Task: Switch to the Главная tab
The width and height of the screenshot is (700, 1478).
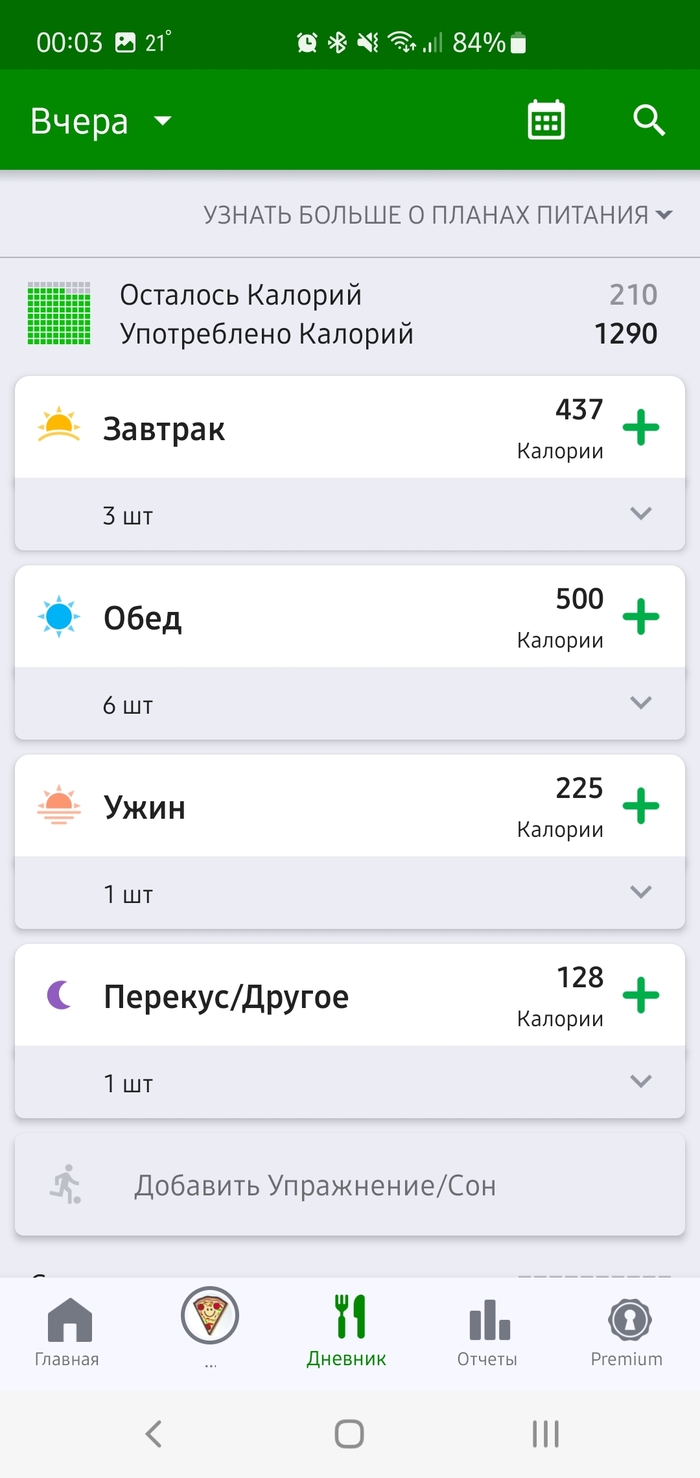Action: [68, 1331]
